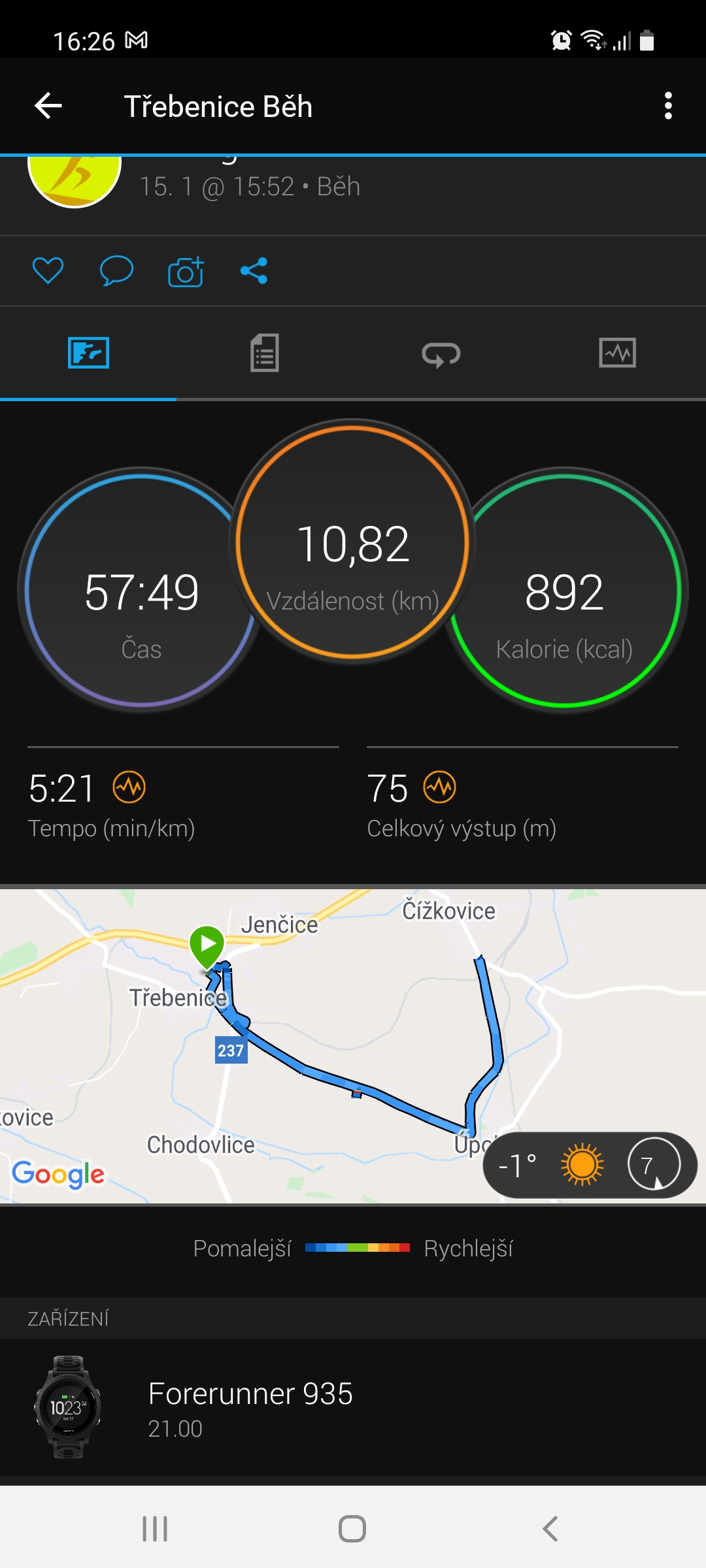This screenshot has height=1568, width=706.
Task: Like this run with the heart icon
Action: [x=48, y=270]
